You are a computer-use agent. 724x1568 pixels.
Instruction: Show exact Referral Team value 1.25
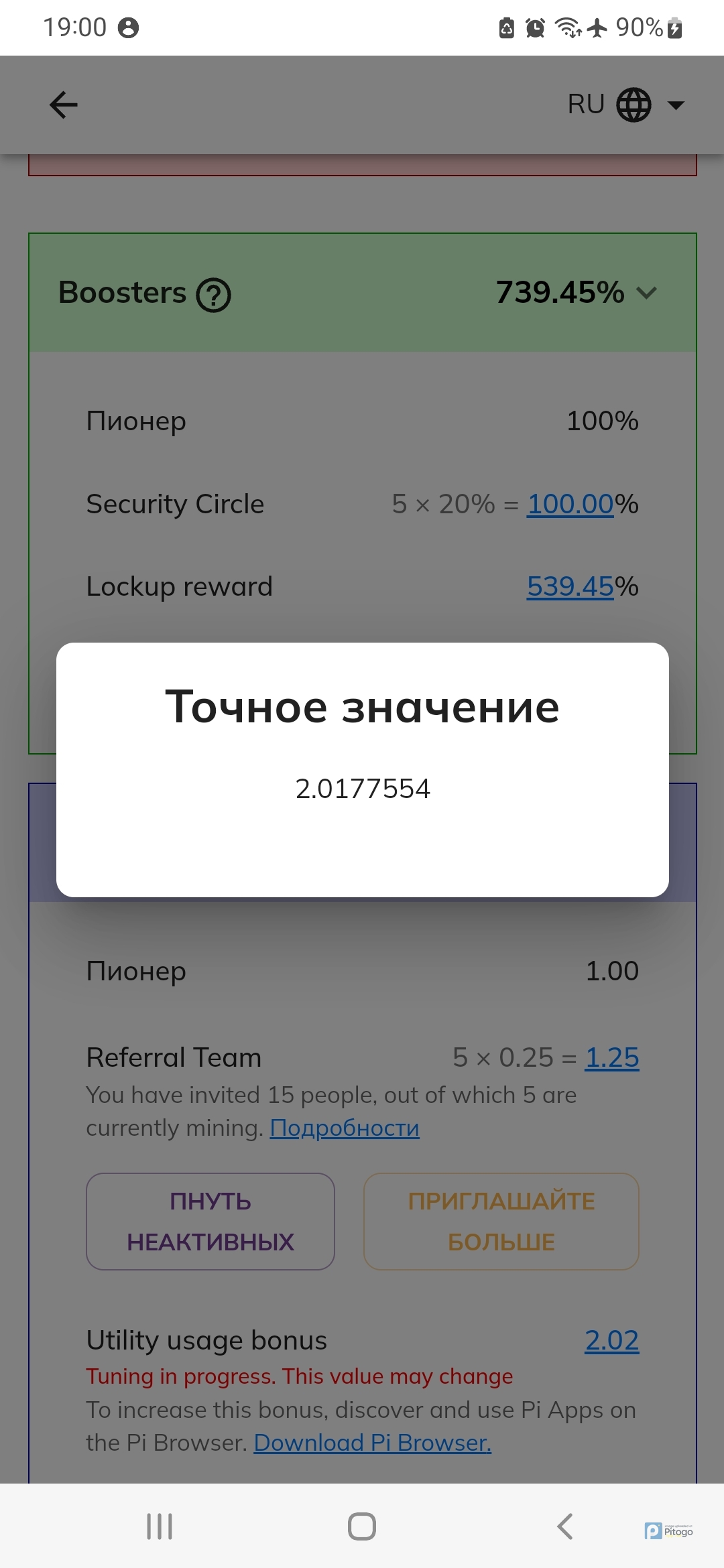click(611, 1058)
